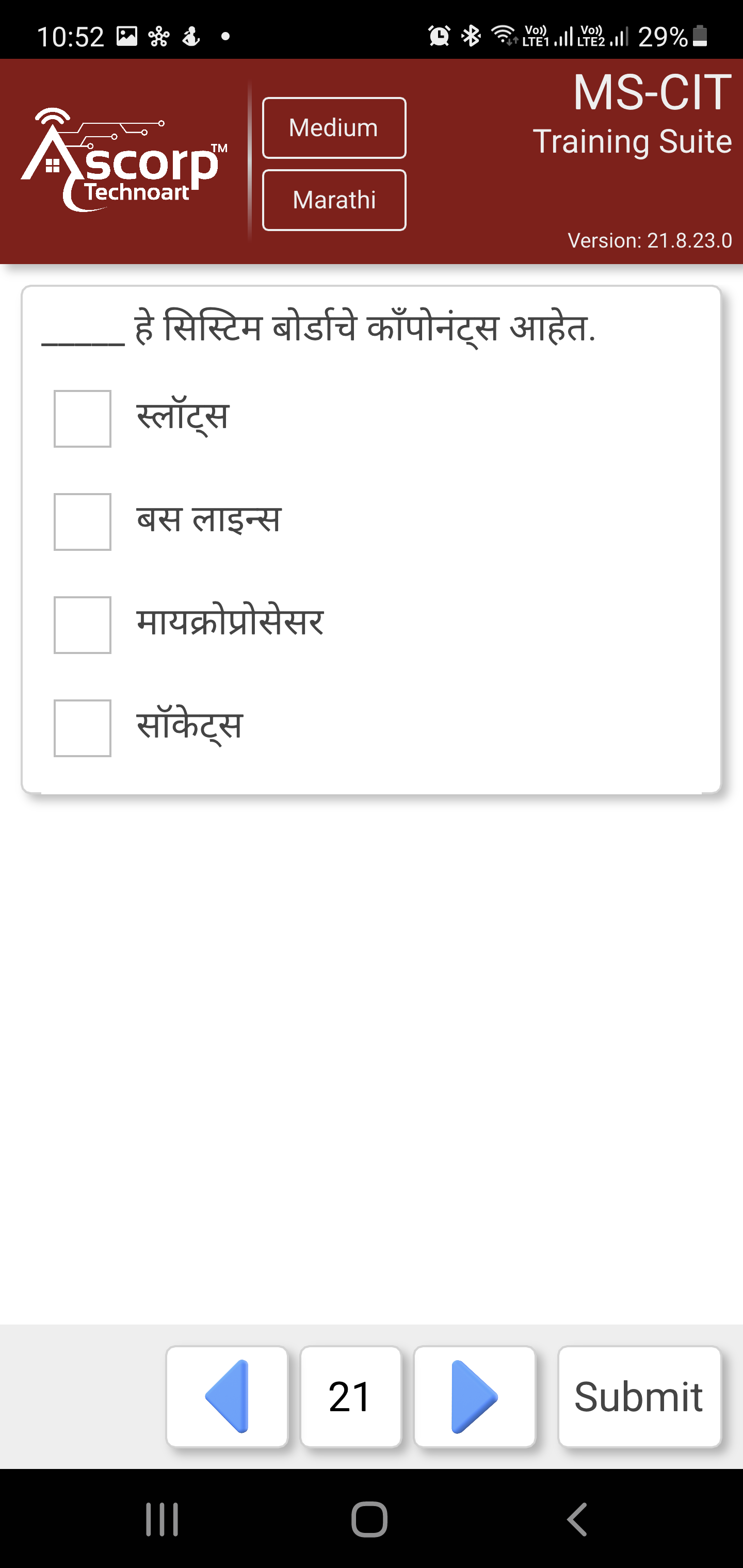Select the बस लाइन्स checkbox
743x1568 pixels.
[82, 521]
